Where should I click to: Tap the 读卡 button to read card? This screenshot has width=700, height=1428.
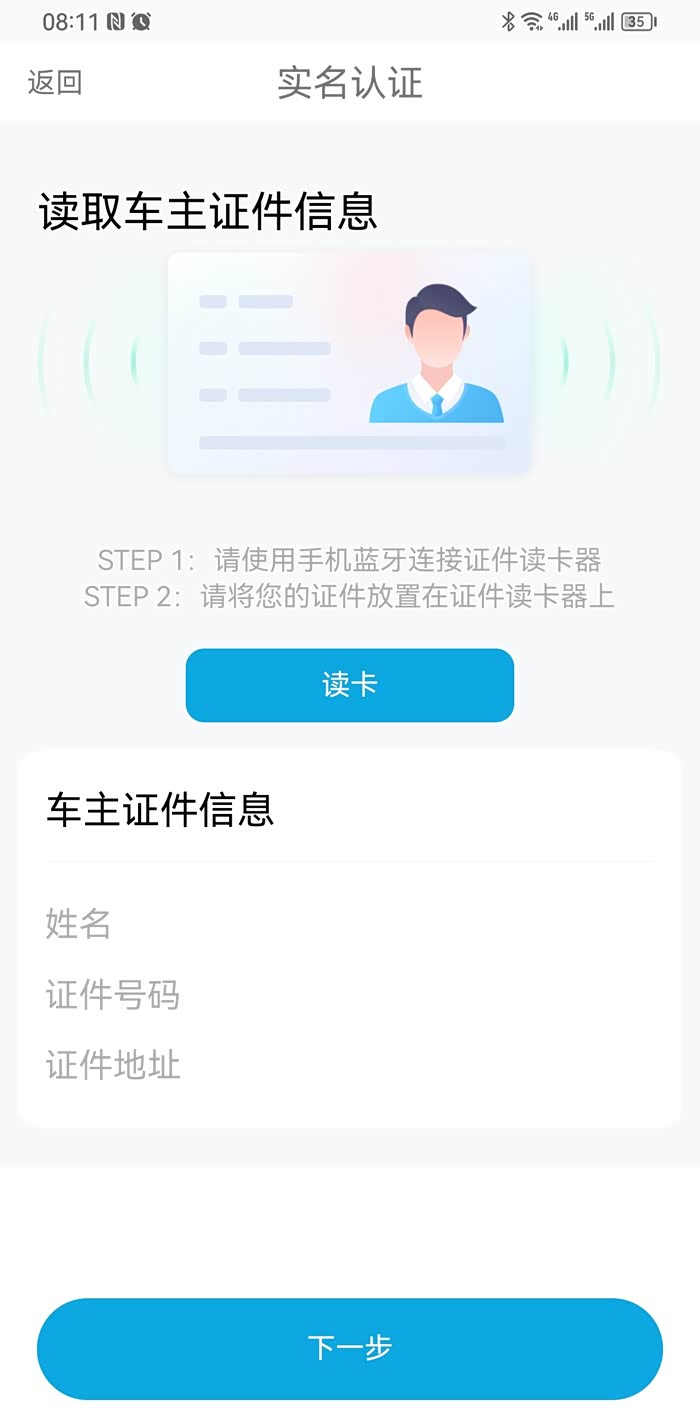tap(350, 685)
